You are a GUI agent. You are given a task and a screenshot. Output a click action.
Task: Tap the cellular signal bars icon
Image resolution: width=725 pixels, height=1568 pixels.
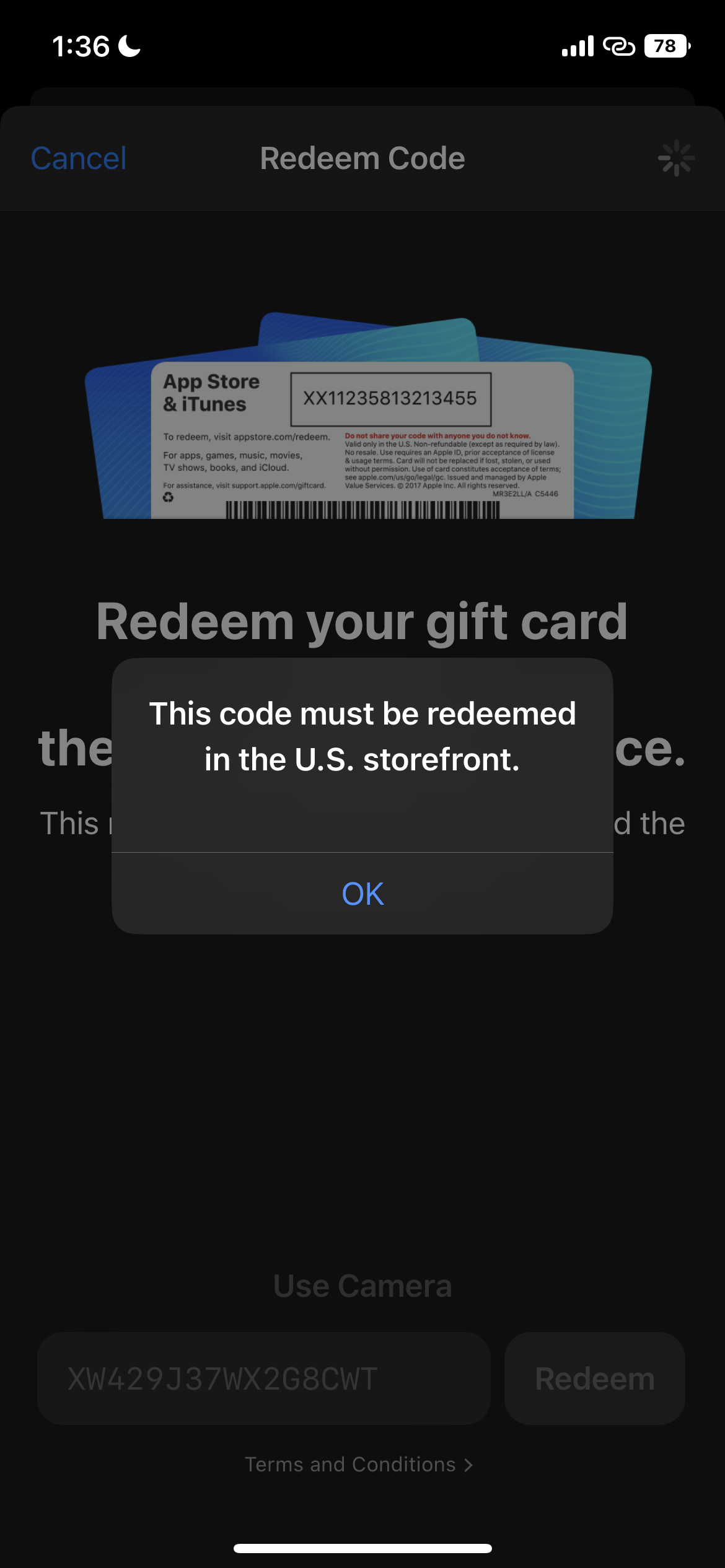tap(576, 46)
